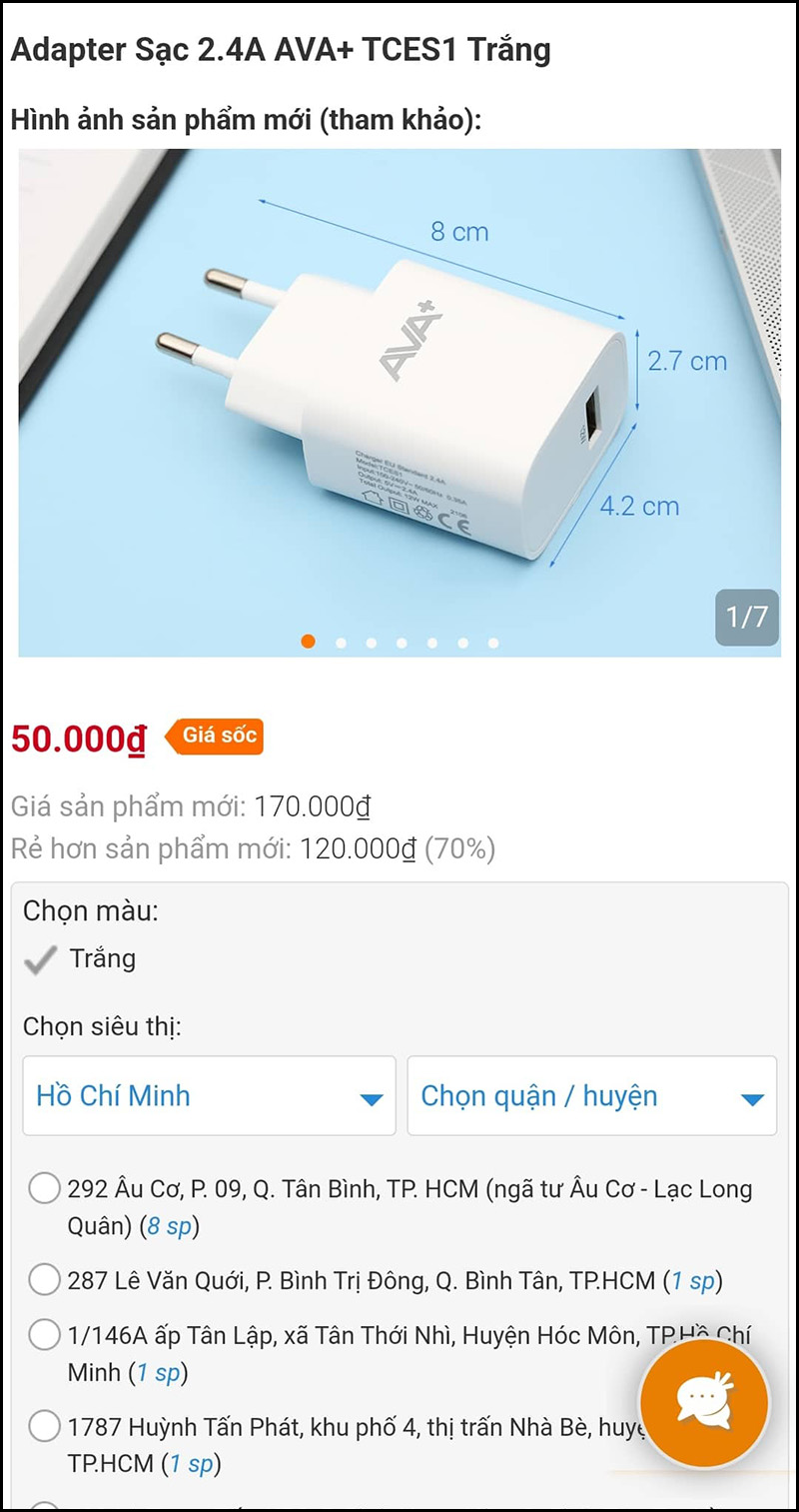Click the adapter product photo
This screenshot has height=1512, width=799.
coord(399,400)
